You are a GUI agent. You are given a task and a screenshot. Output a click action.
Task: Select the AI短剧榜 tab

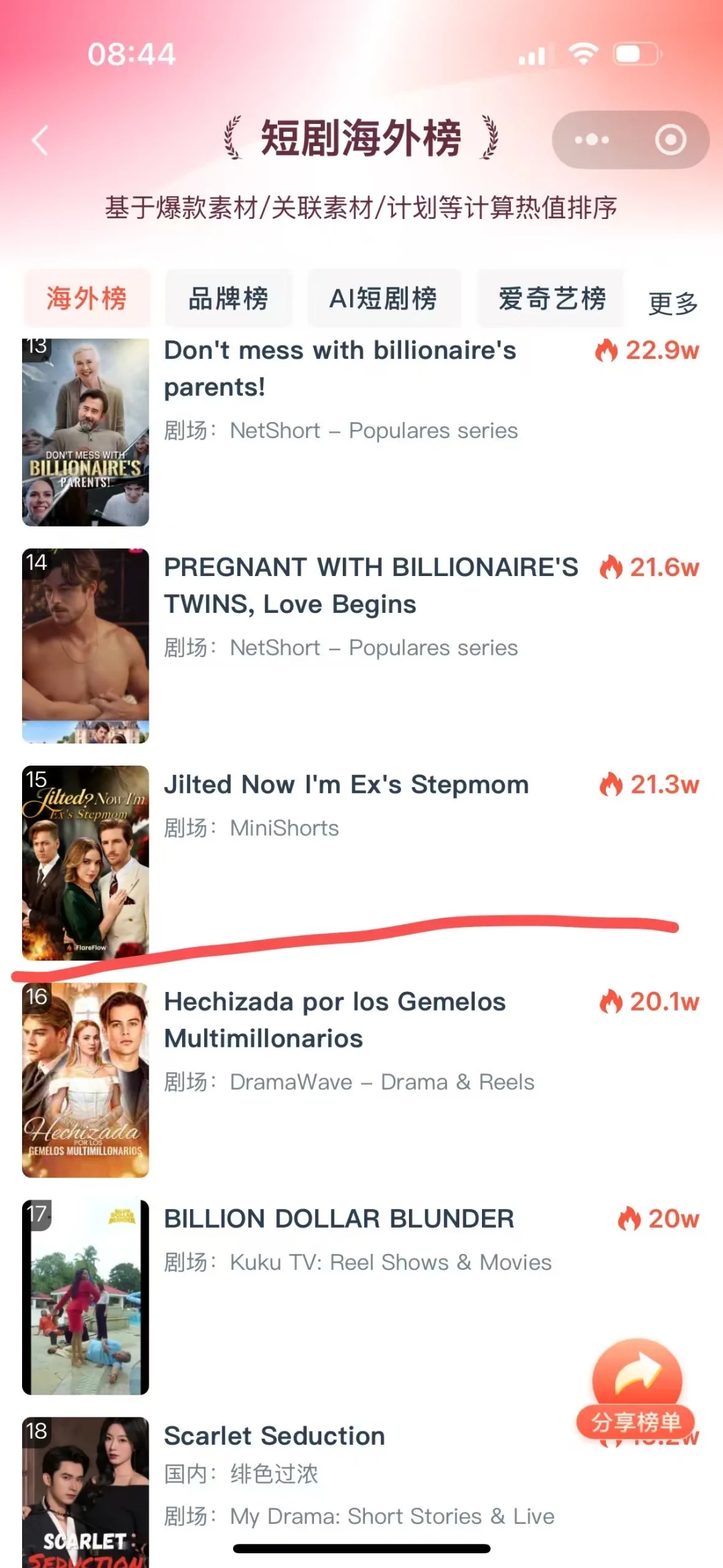coord(384,299)
